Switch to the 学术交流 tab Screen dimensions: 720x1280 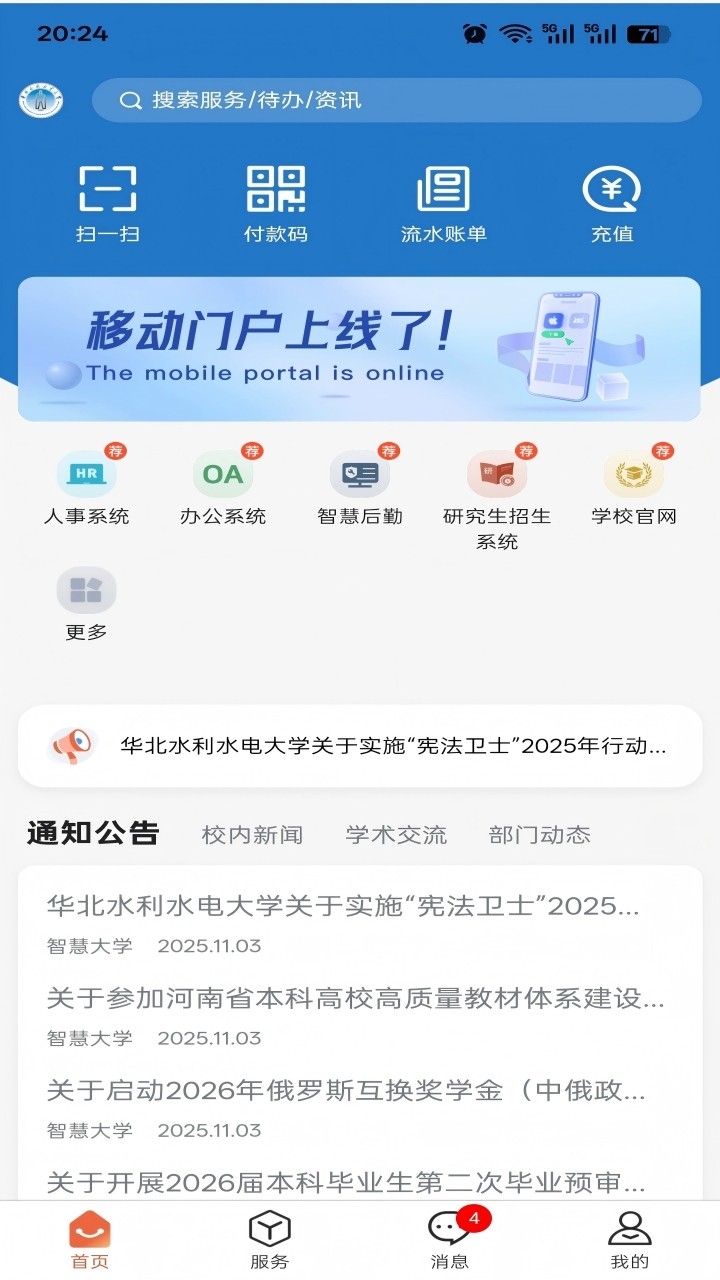[x=396, y=835]
